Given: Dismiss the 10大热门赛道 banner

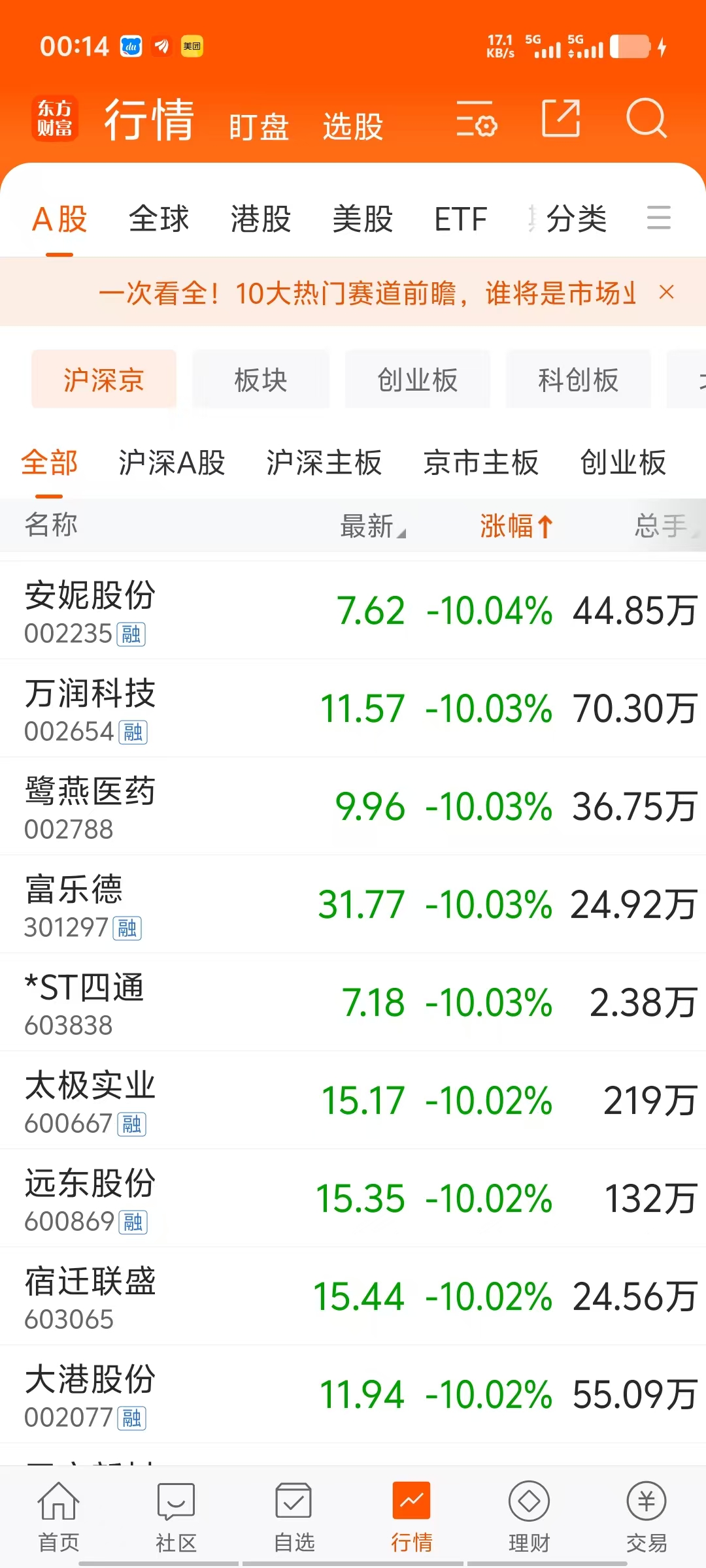Looking at the screenshot, I should click(x=666, y=292).
